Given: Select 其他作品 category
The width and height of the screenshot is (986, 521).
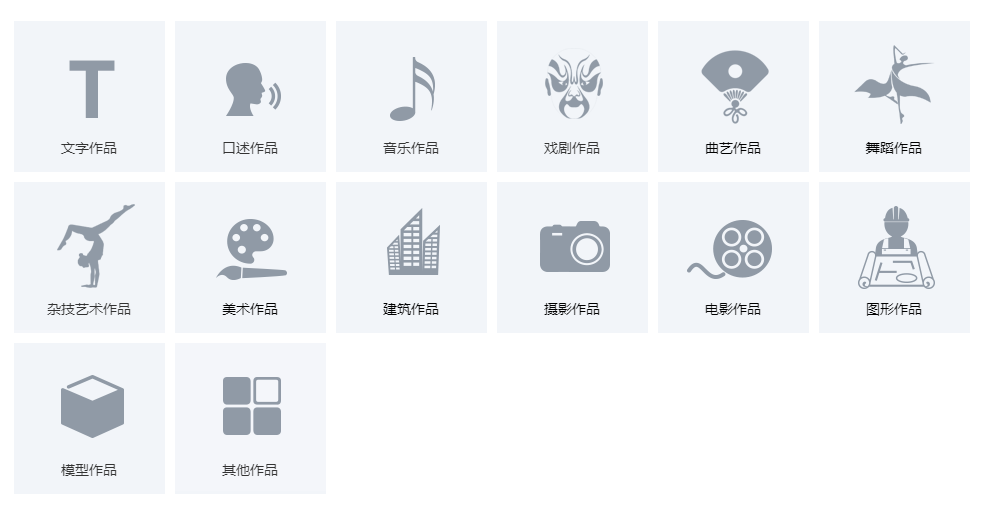Looking at the screenshot, I should pos(250,418).
